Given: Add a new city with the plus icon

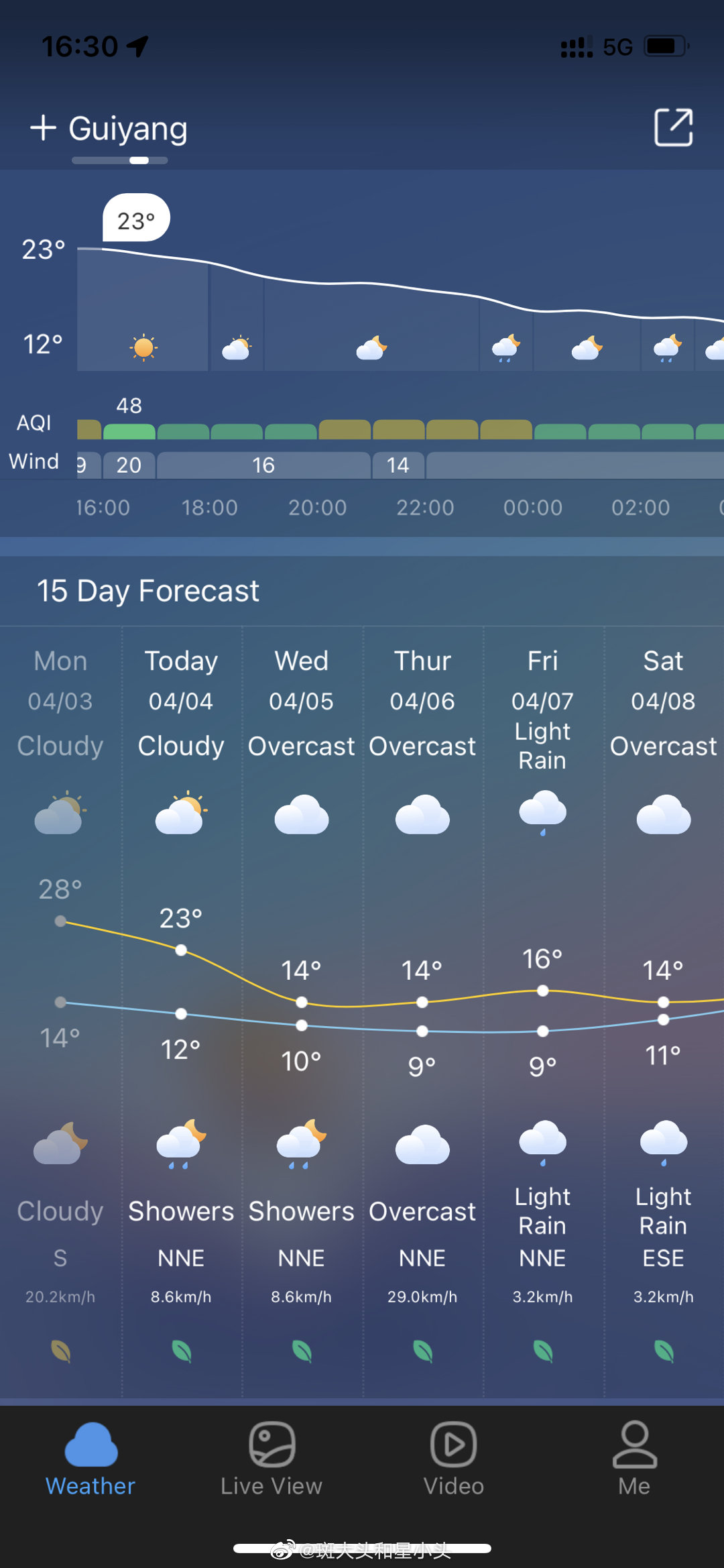Looking at the screenshot, I should tap(44, 127).
